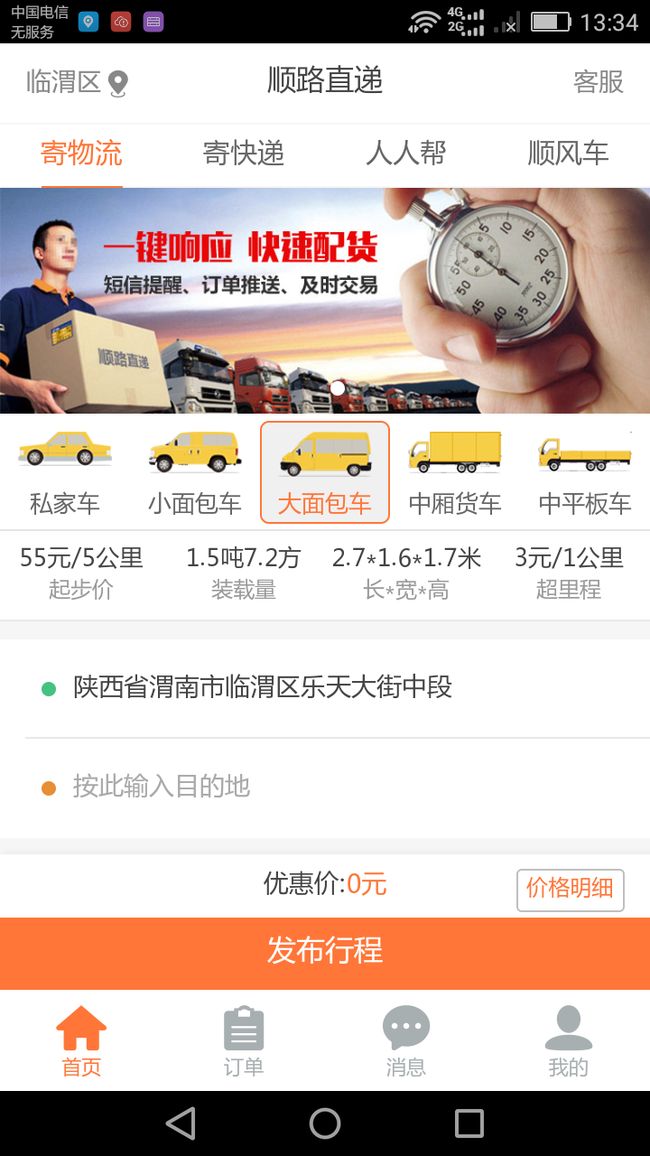Switch to the 人人帮 tab
Viewport: 650px width, 1156px height.
click(406, 153)
